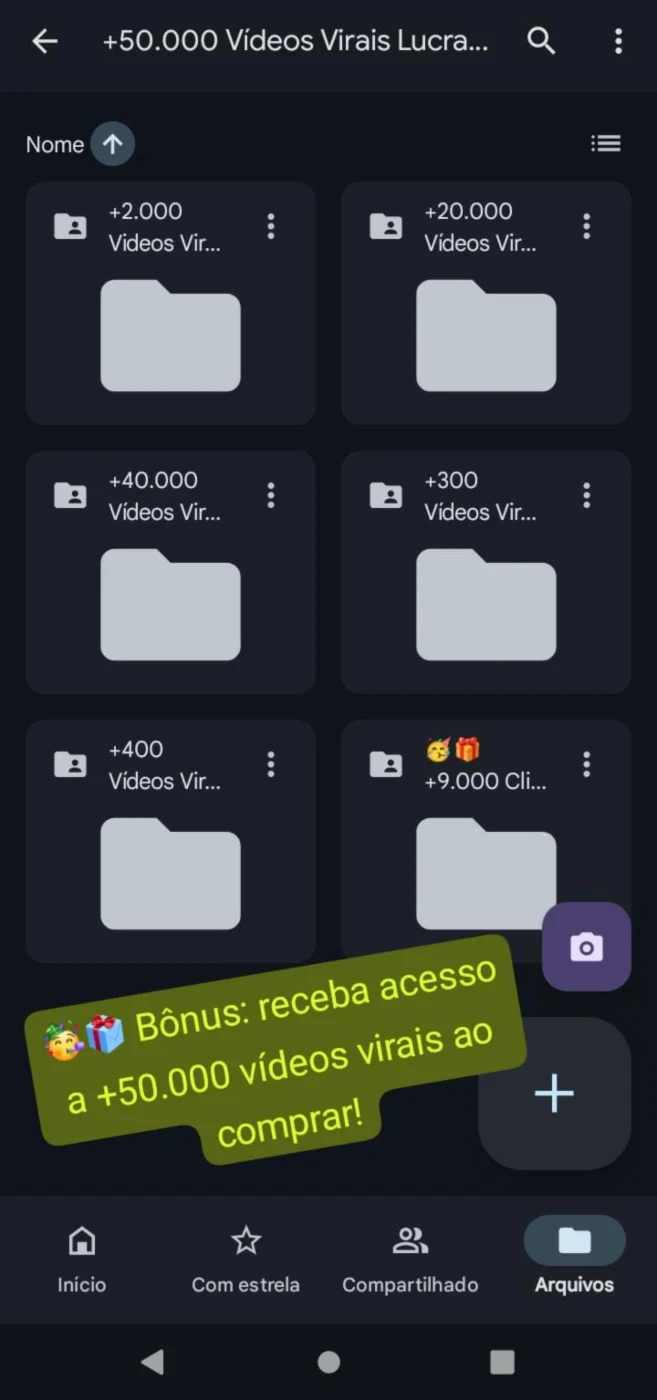The width and height of the screenshot is (657, 1400).
Task: Create new item with the plus button
Action: pos(554,1094)
